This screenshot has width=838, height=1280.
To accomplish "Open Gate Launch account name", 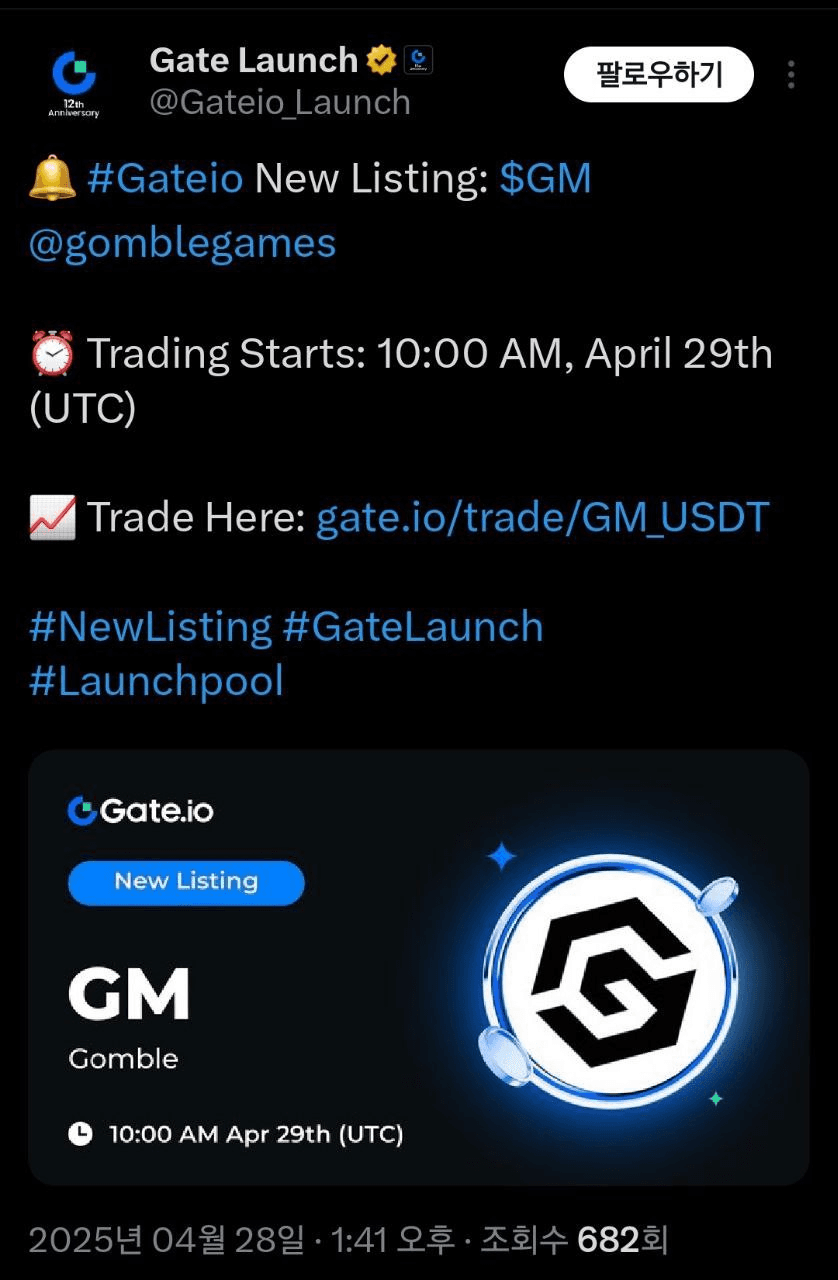I will tap(253, 61).
